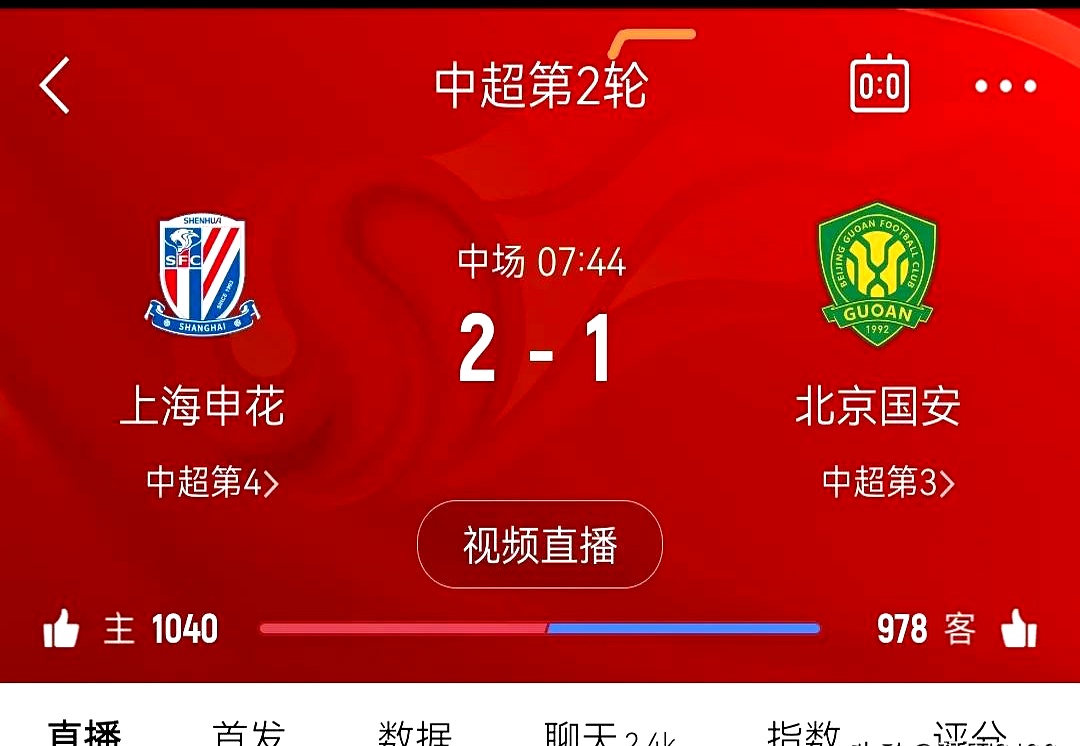View 北京国安 league ranking 中超第3

888,483
